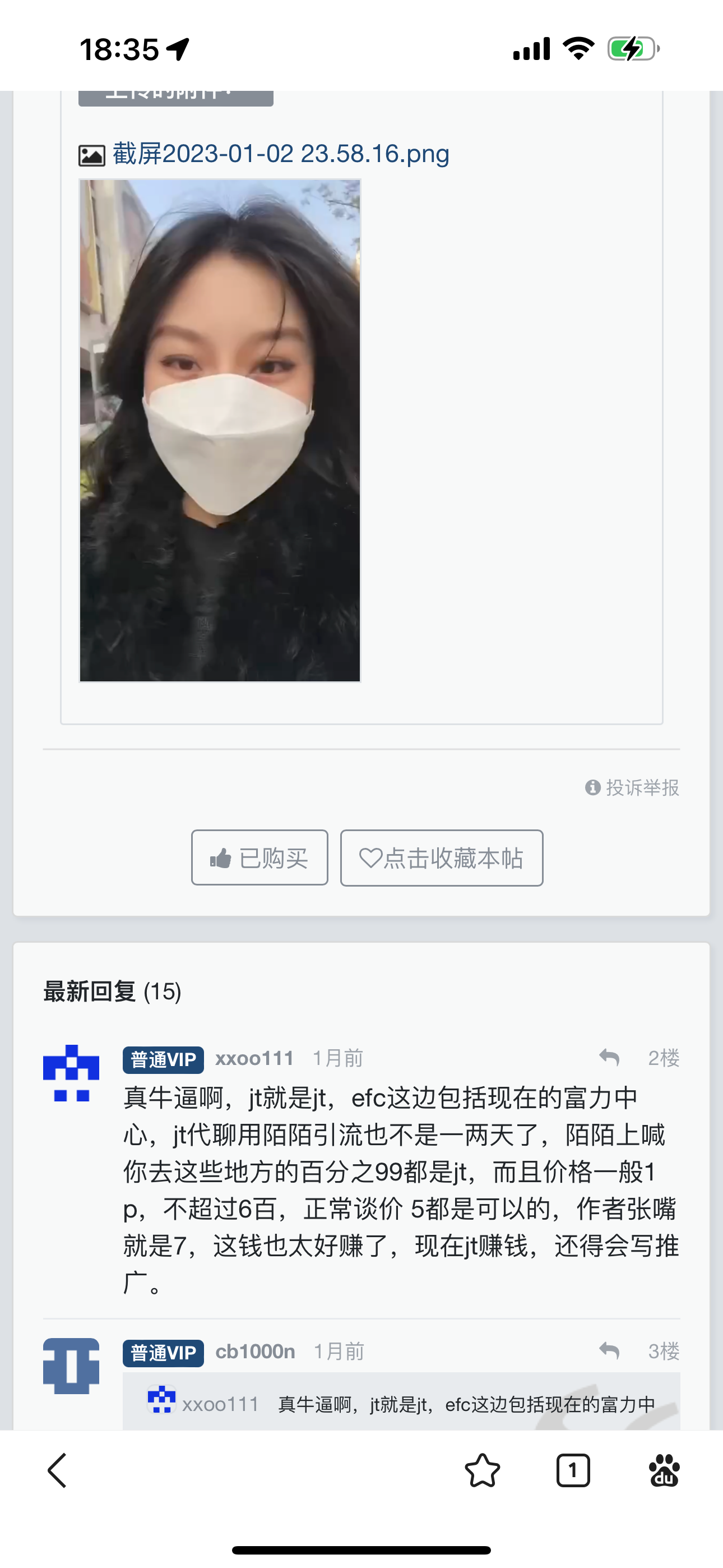The height and width of the screenshot is (1568, 723).
Task: Click the picture icon before the screenshot filename
Action: click(91, 154)
